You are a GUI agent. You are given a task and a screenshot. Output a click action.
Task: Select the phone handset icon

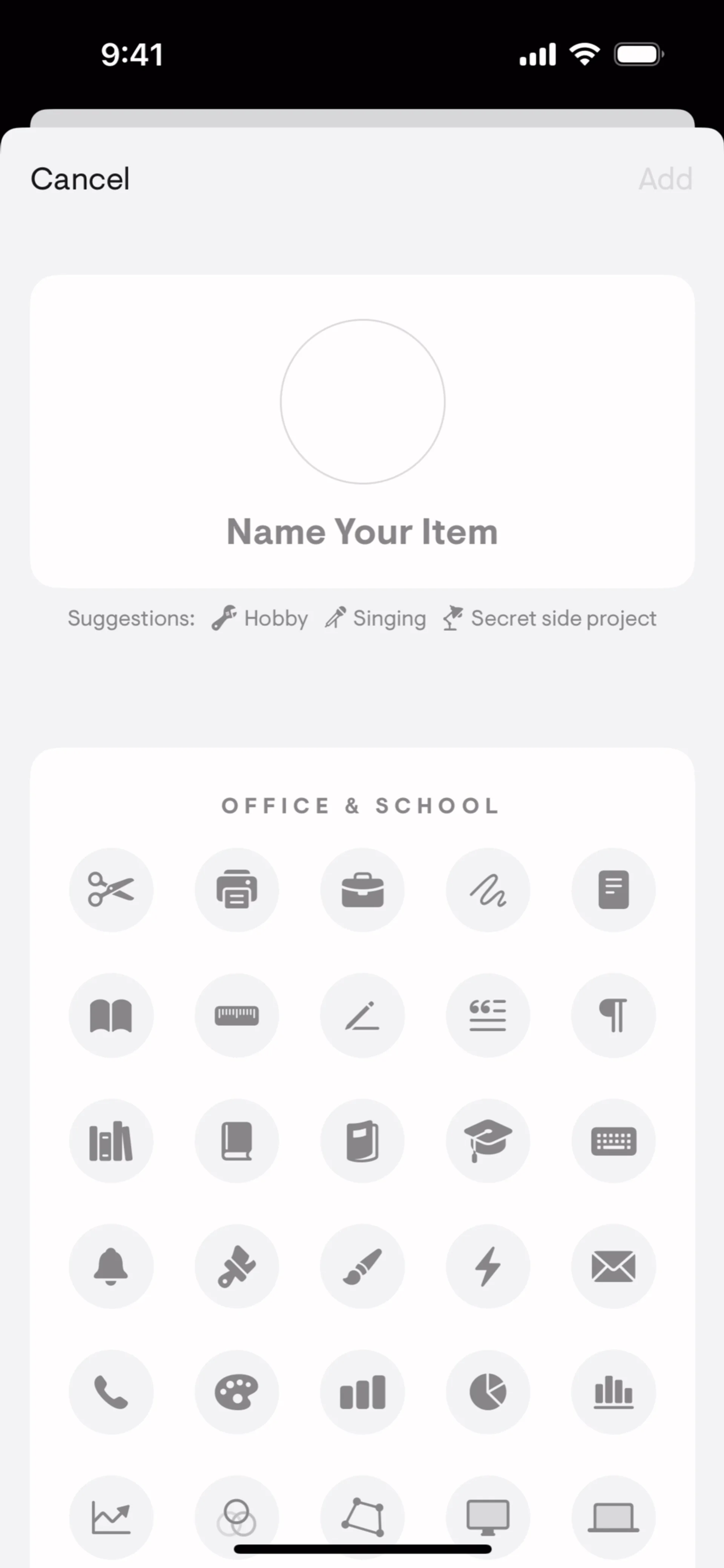[x=111, y=1392]
